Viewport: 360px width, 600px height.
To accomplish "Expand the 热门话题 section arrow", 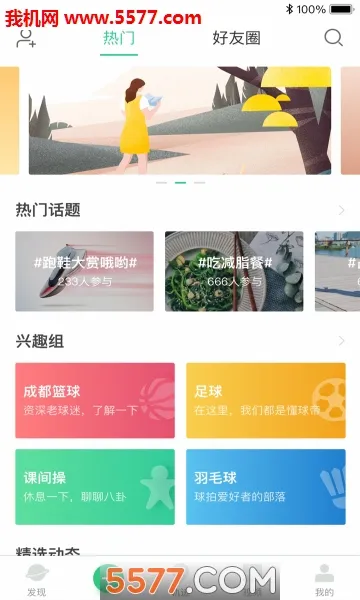I will click(342, 210).
